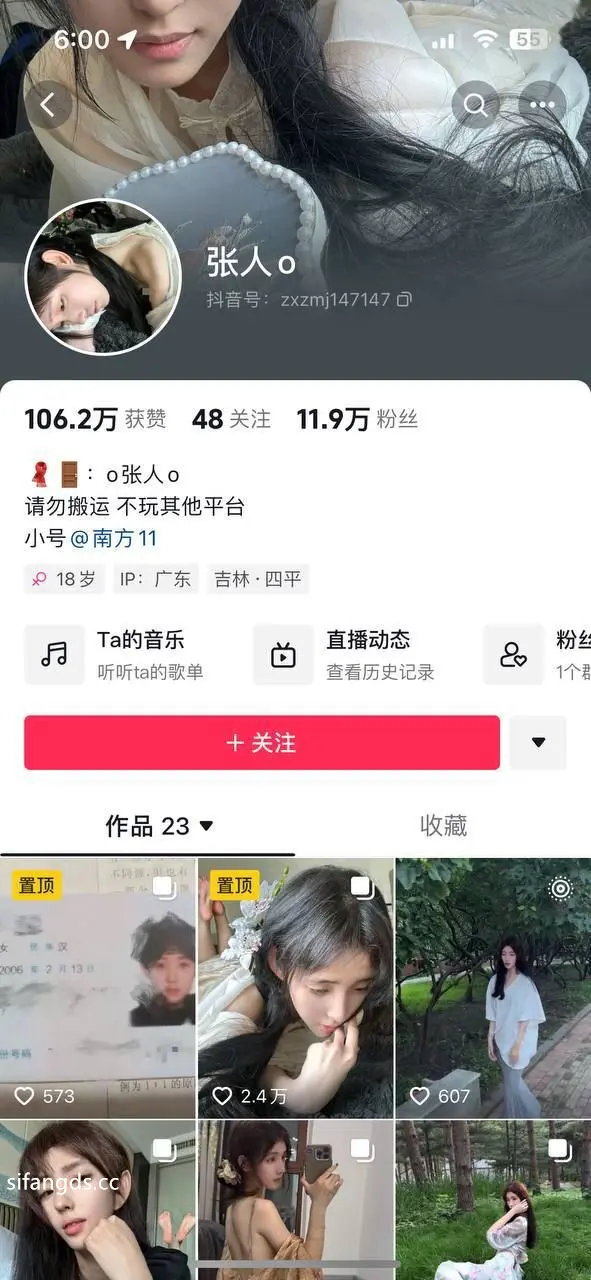Open the linked account @南方11
Viewport: 591px width, 1280px height.
pos(114,538)
